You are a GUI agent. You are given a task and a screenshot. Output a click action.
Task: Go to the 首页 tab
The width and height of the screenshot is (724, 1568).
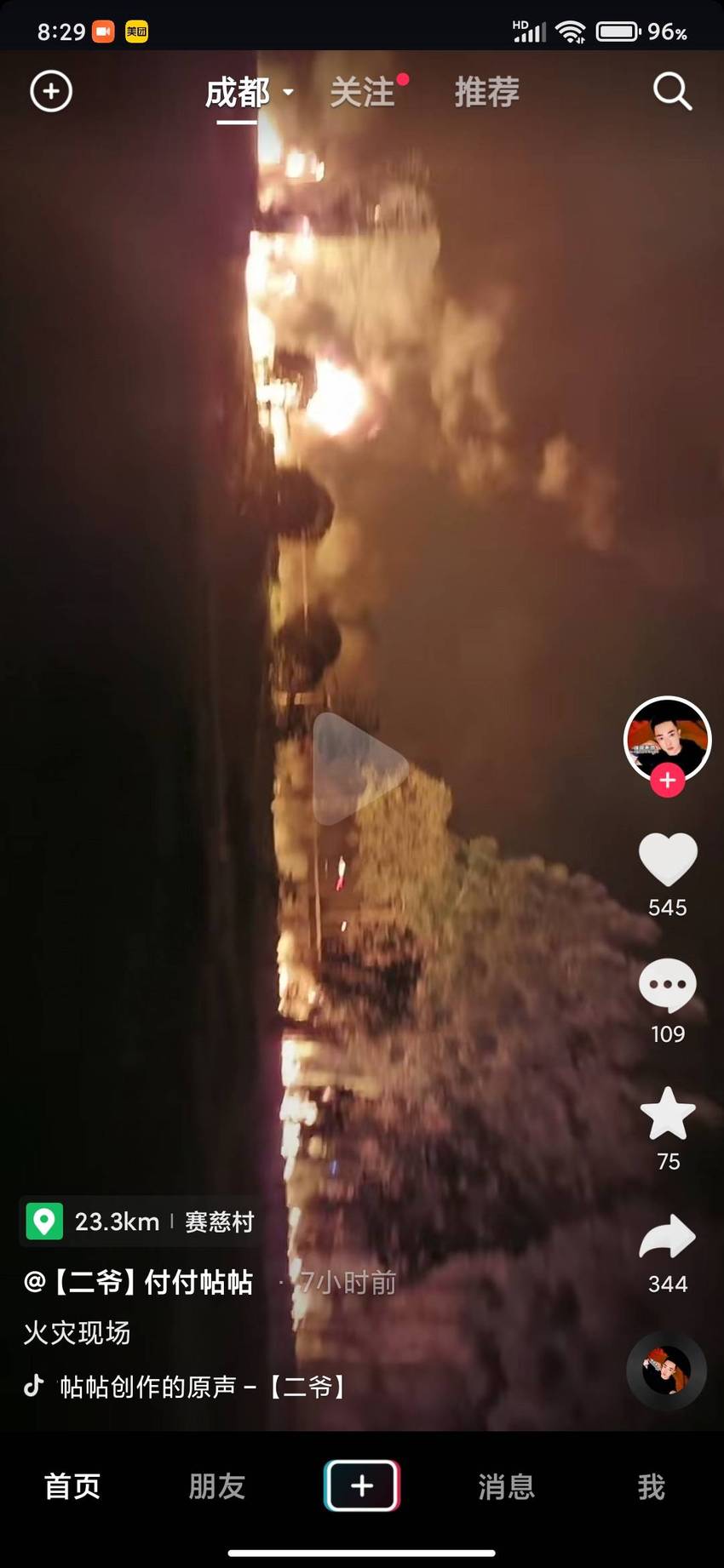[72, 1486]
